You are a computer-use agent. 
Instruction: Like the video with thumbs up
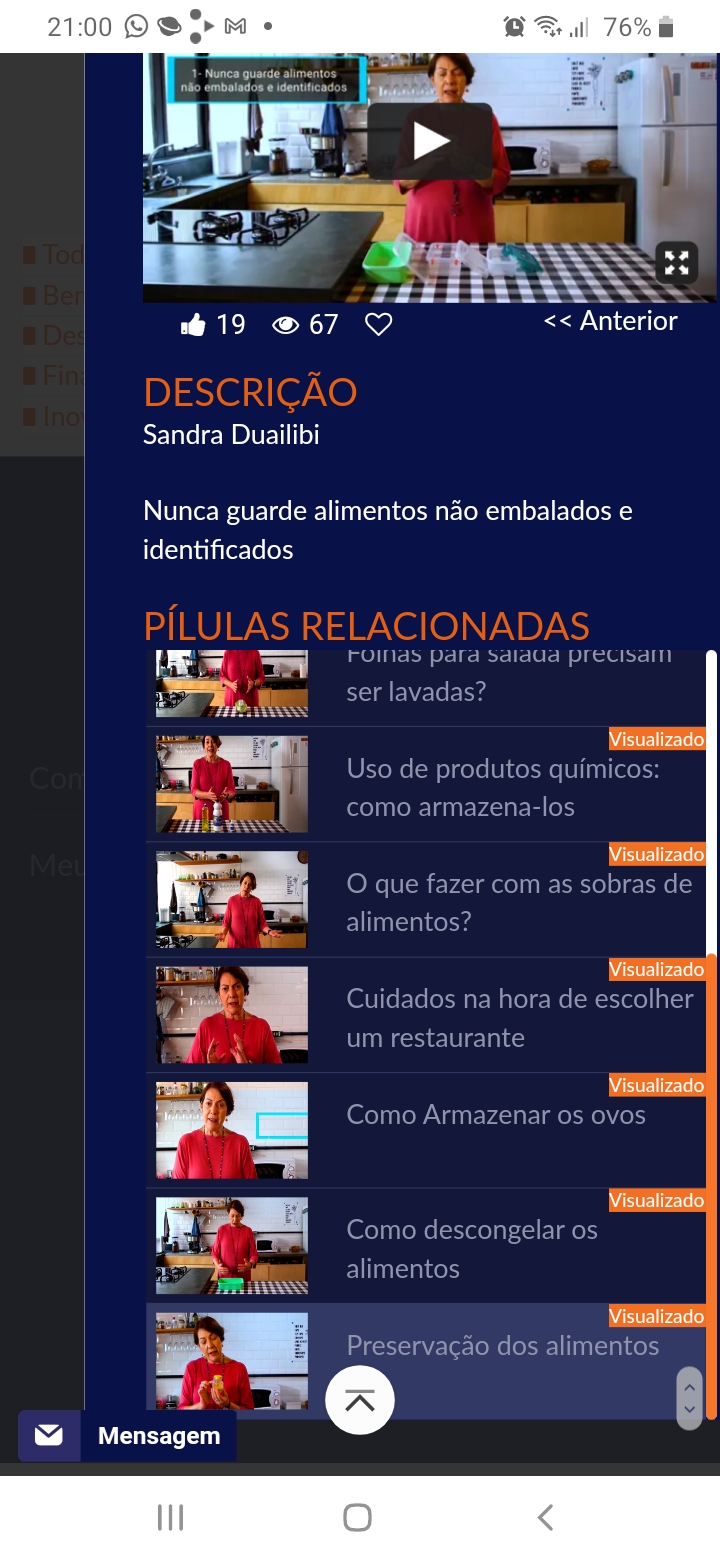pyautogui.click(x=193, y=324)
